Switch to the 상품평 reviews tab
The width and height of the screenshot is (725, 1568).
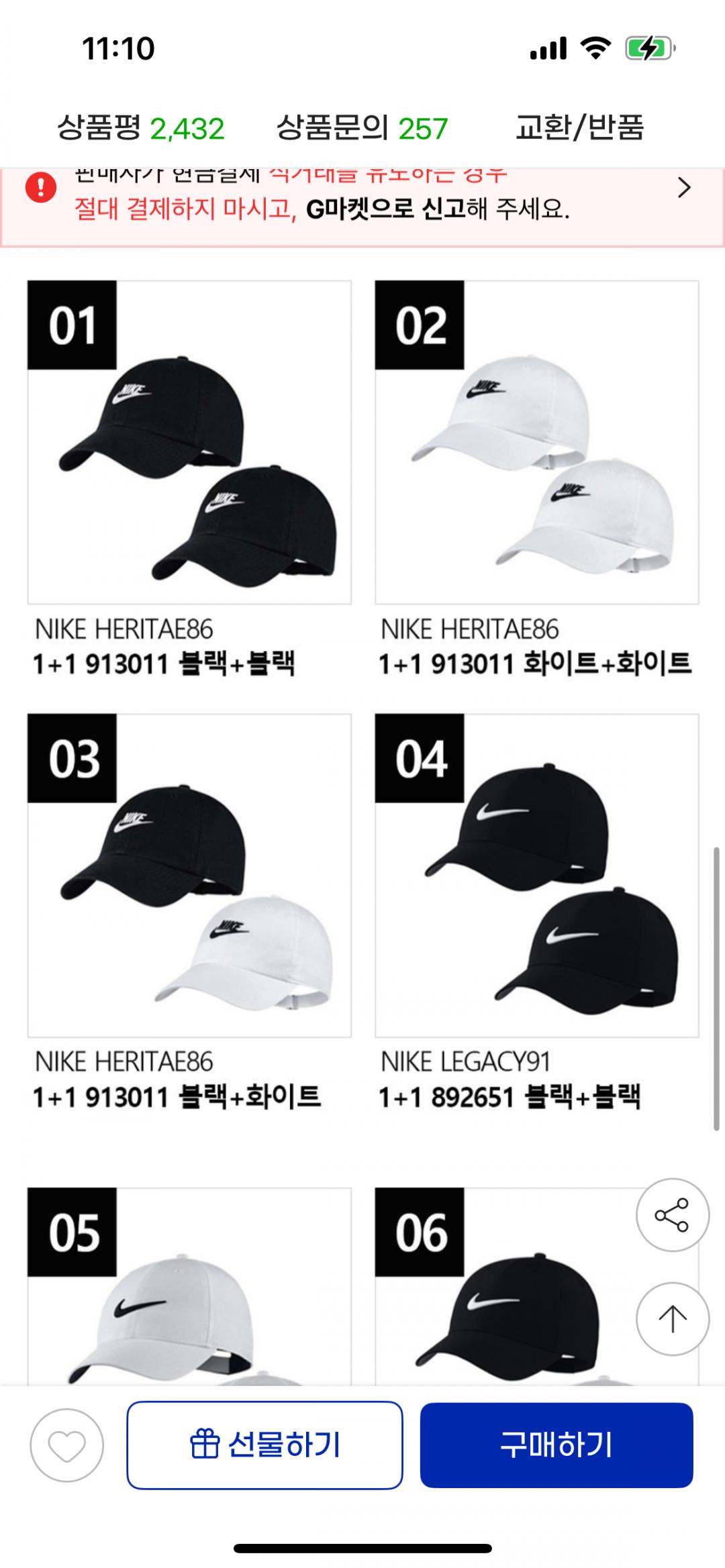pyautogui.click(x=140, y=127)
